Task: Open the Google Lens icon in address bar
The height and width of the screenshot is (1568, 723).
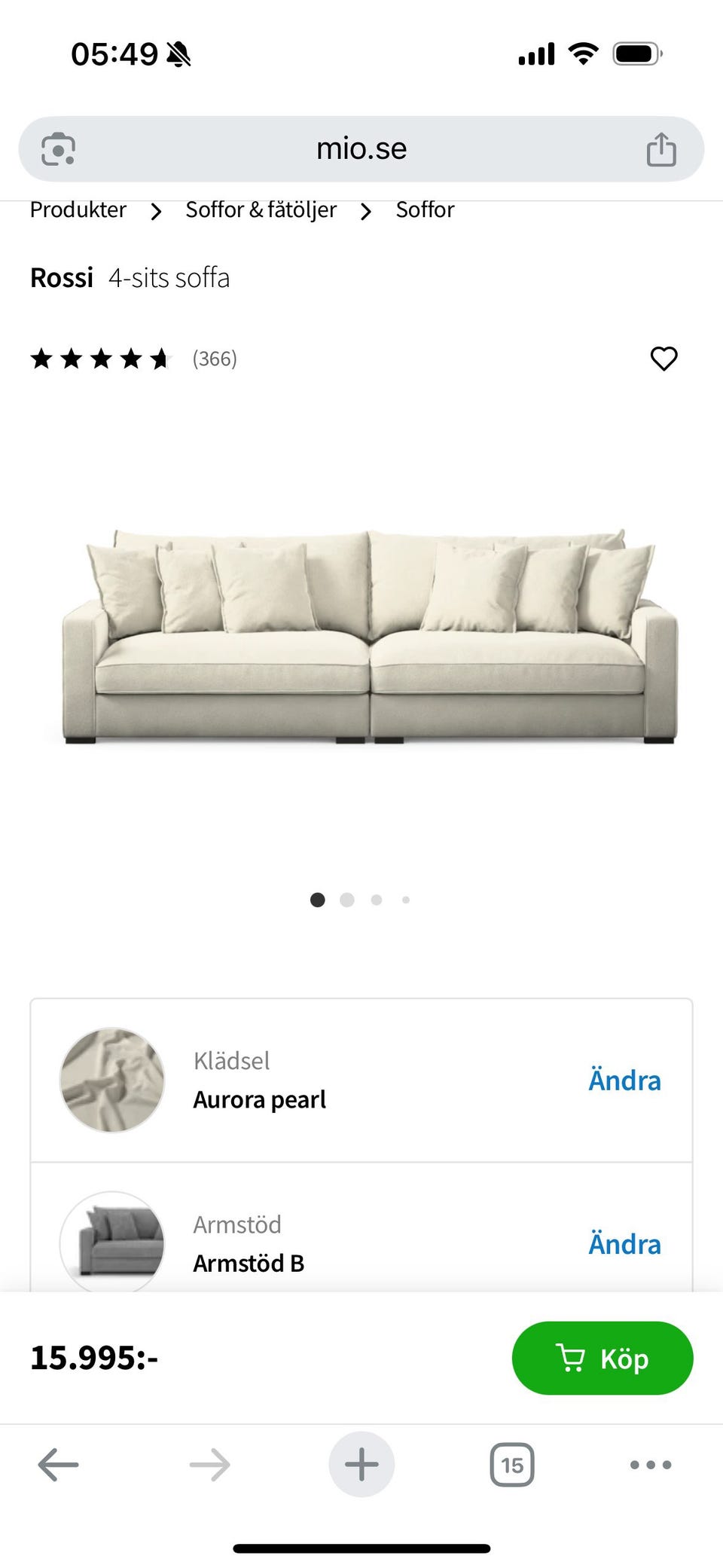Action: 58,149
